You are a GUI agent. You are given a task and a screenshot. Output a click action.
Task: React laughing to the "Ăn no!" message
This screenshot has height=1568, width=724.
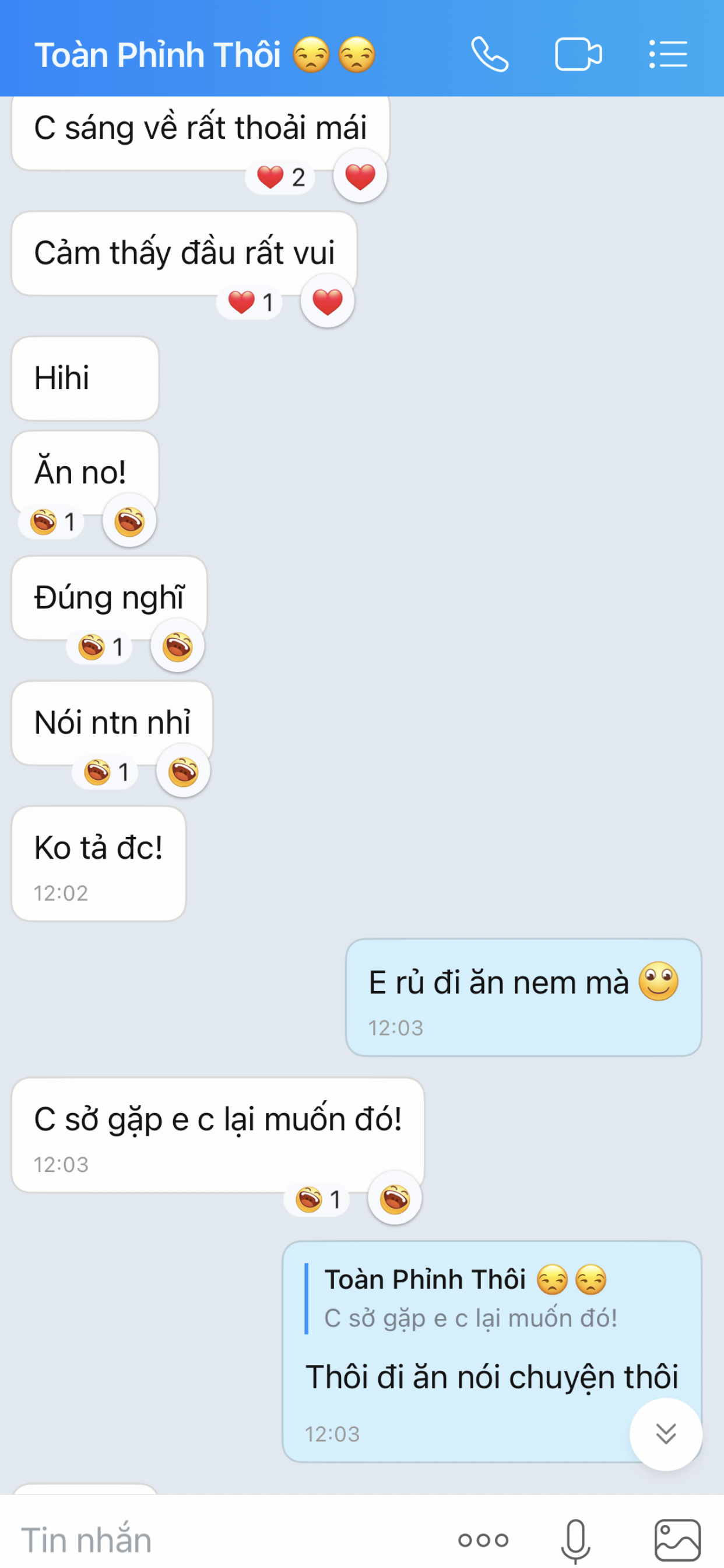click(129, 521)
